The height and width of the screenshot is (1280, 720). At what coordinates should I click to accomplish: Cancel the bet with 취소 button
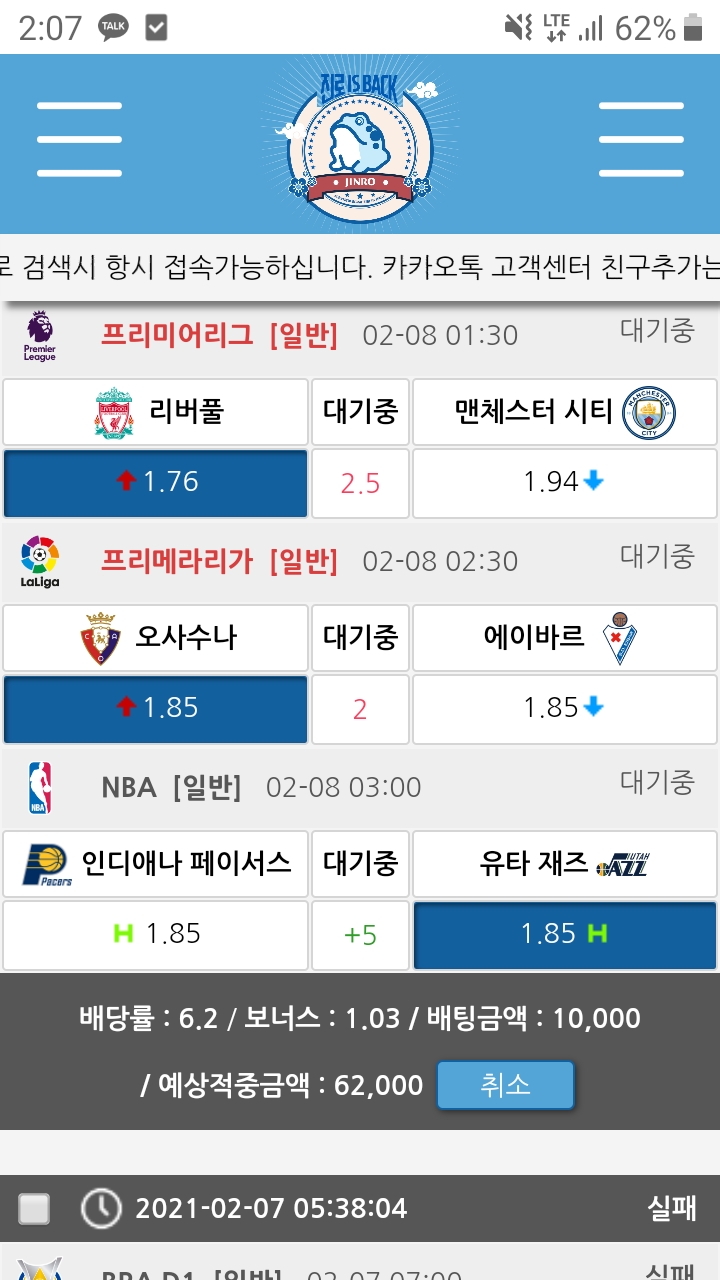(505, 1085)
